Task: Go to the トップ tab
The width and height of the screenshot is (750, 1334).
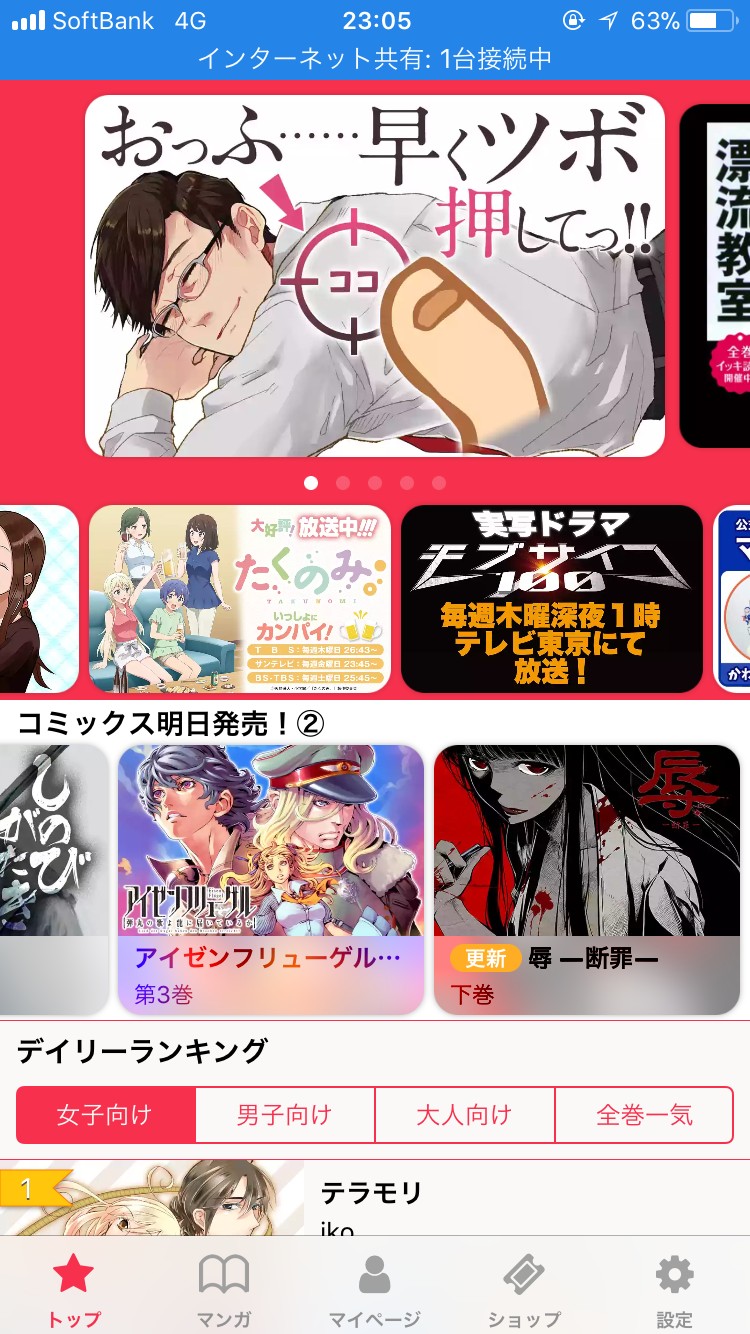Action: point(75,1290)
